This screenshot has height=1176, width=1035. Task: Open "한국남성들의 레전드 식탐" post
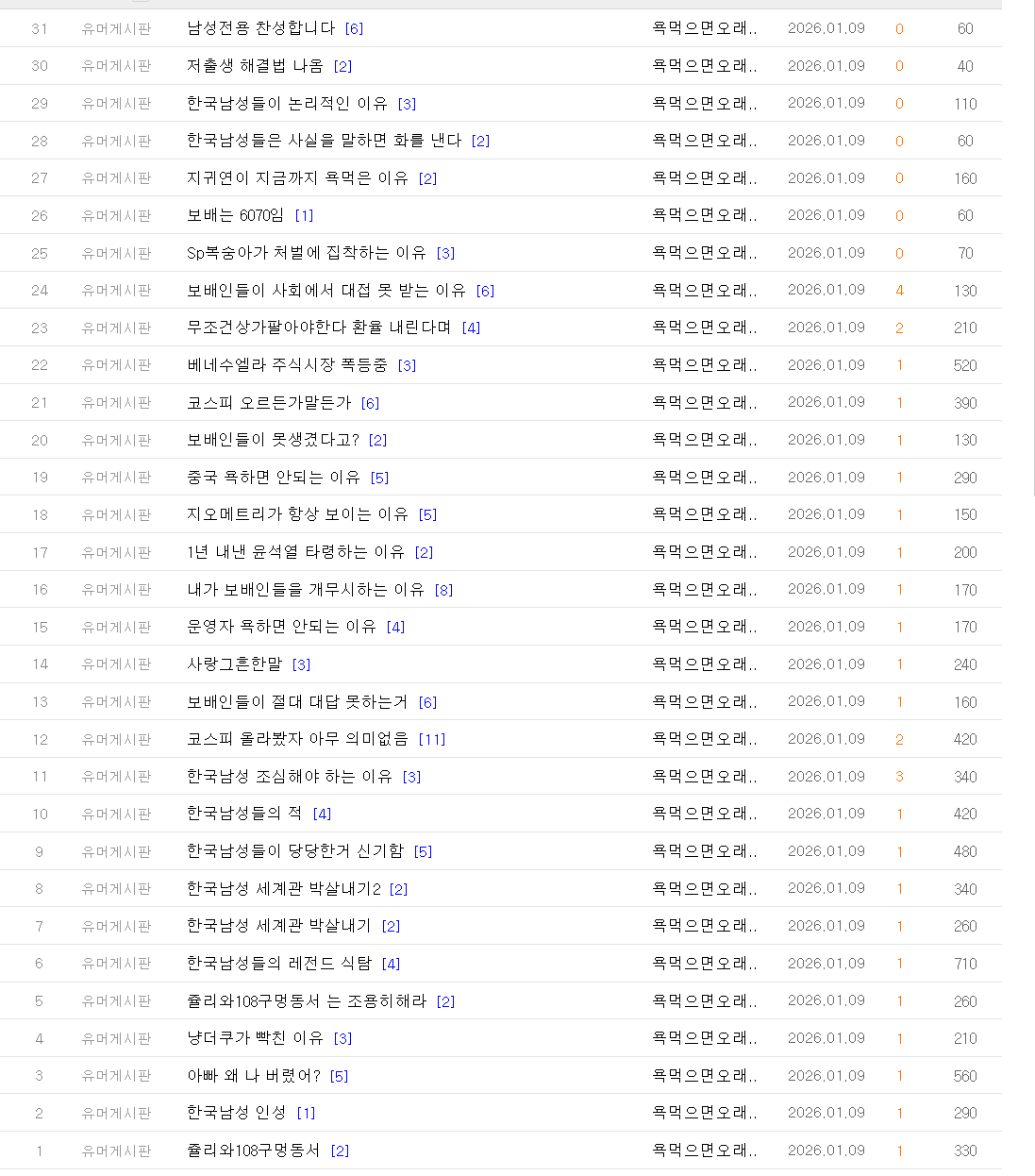pos(277,964)
